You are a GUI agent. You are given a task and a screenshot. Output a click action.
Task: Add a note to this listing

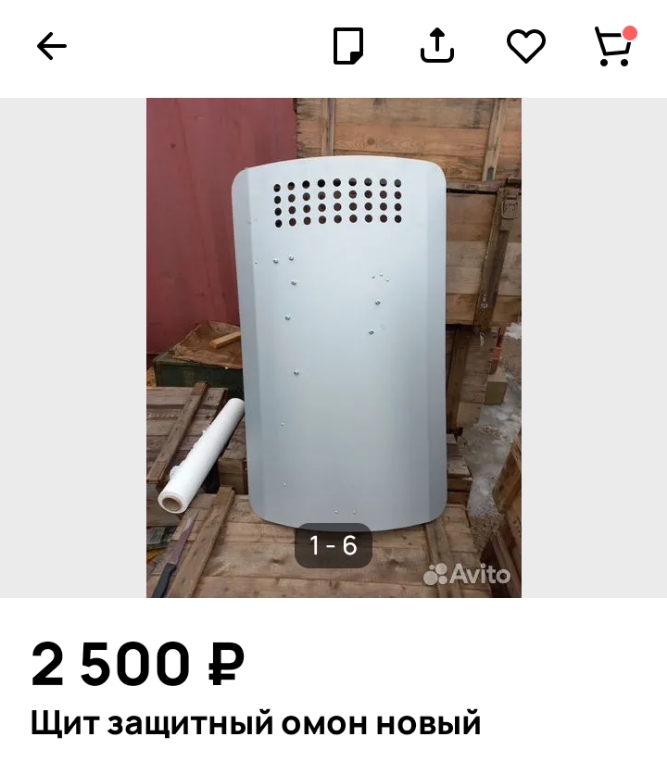pyautogui.click(x=348, y=46)
